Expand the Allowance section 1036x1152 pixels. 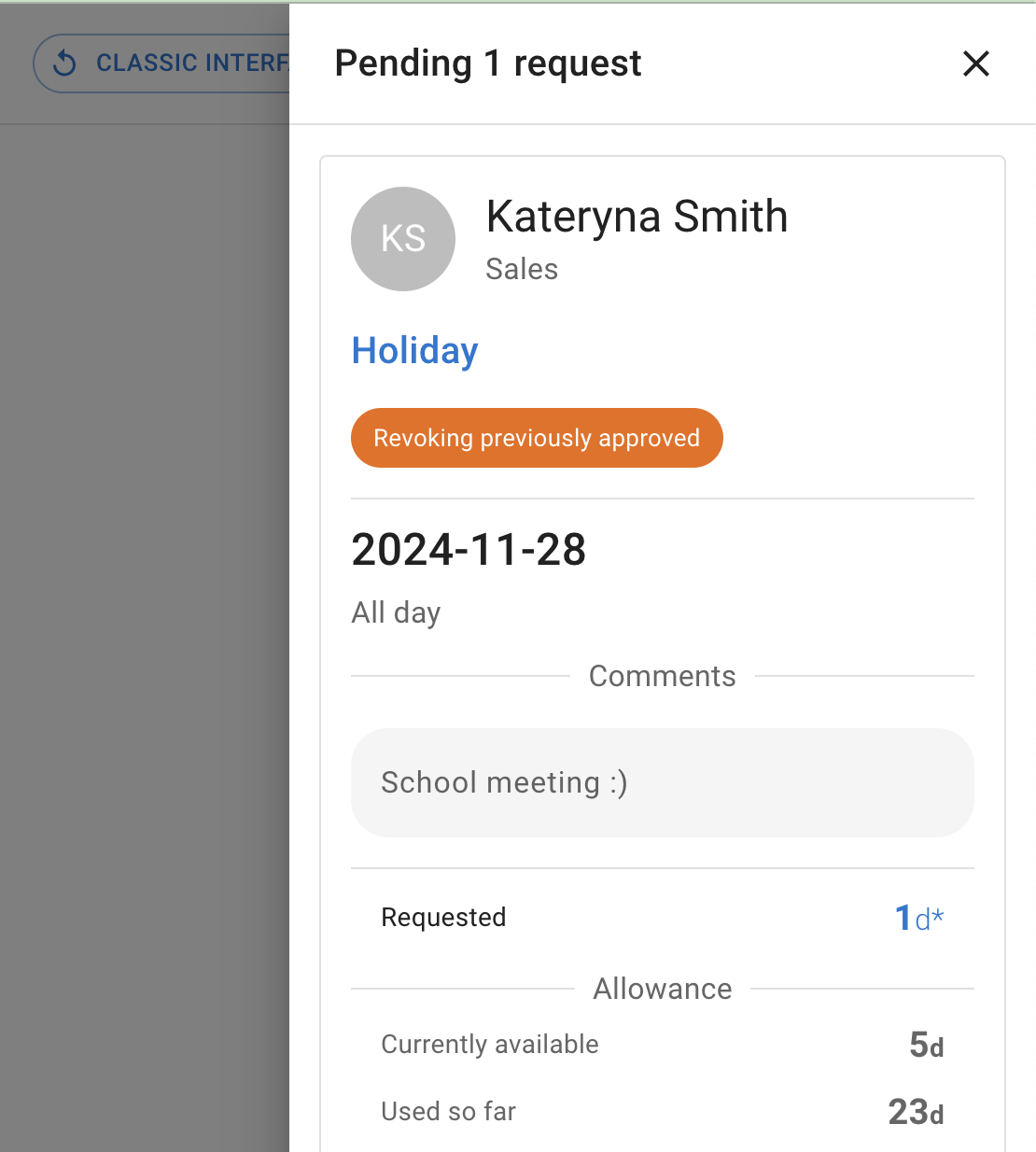(x=662, y=989)
